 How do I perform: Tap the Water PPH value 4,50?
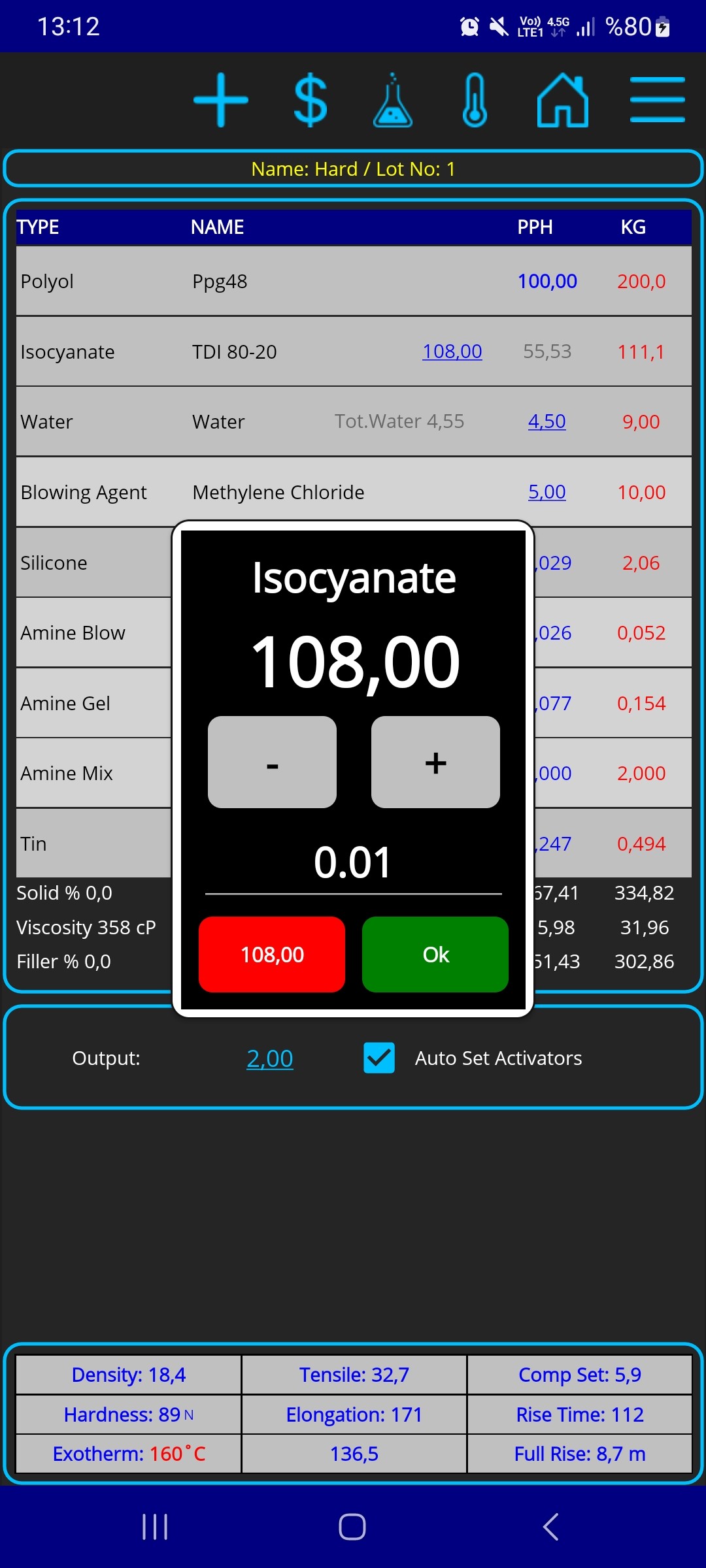(x=546, y=421)
